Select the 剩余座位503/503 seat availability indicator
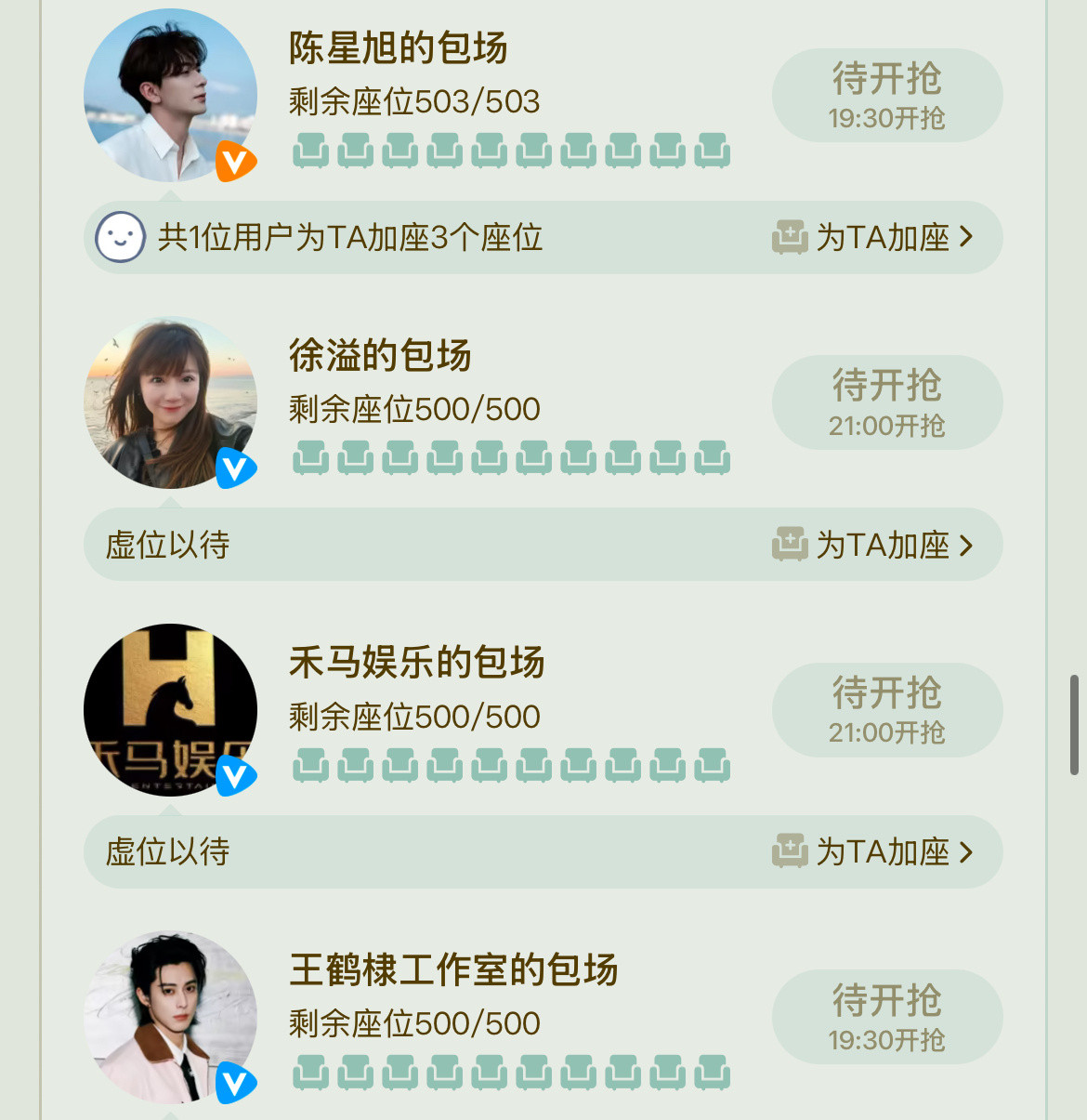 coord(413,102)
